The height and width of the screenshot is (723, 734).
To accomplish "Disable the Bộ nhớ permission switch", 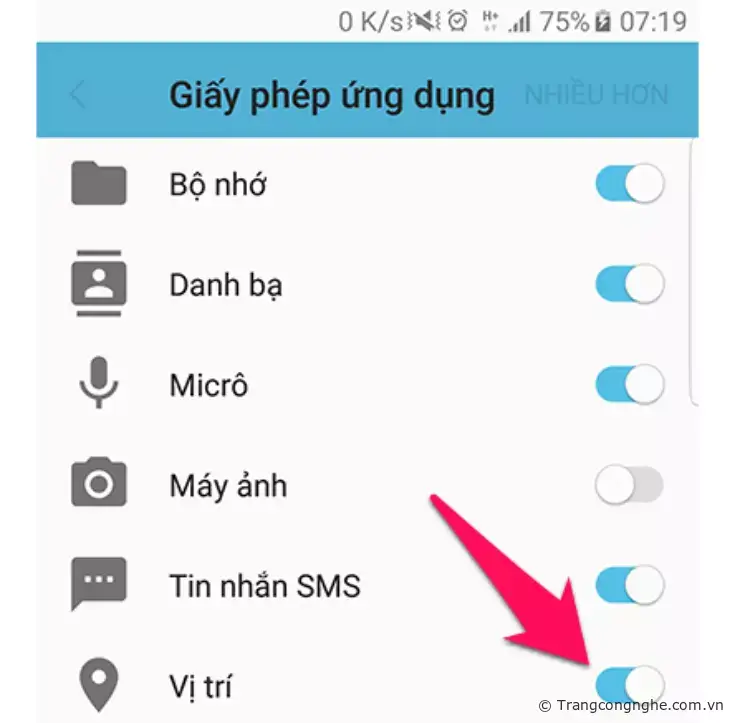I will click(x=629, y=185).
